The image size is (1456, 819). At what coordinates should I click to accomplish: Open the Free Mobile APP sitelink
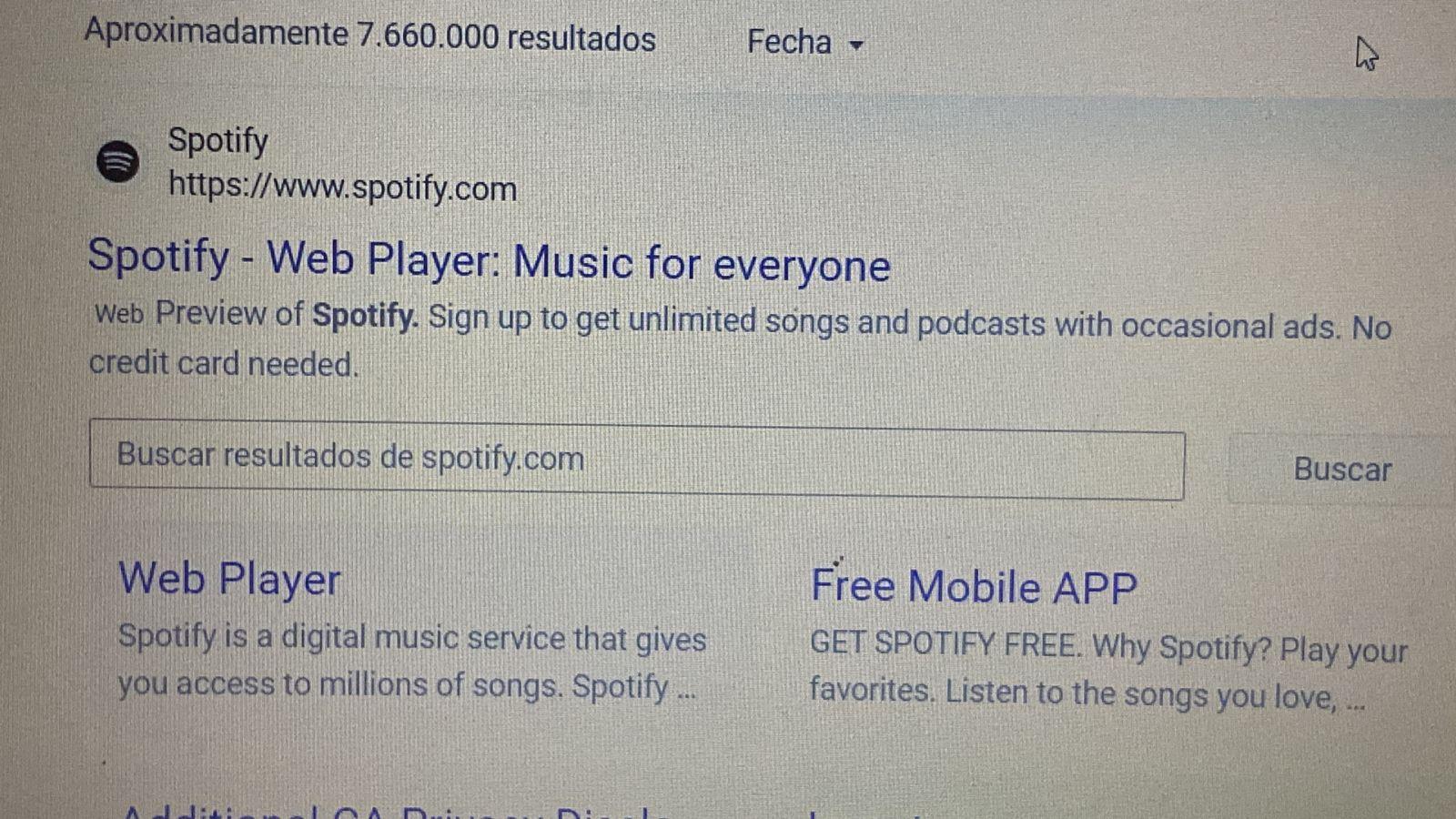[973, 587]
